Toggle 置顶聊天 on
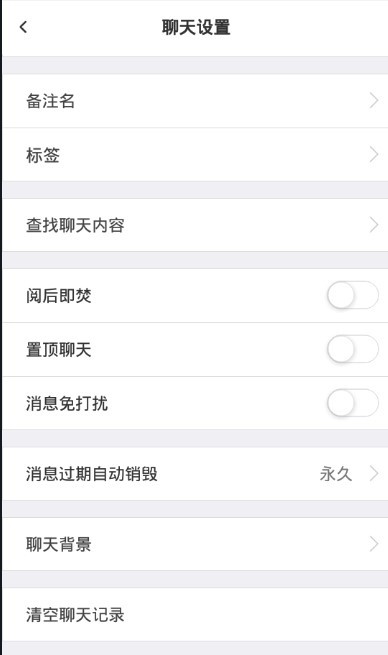 (352, 349)
